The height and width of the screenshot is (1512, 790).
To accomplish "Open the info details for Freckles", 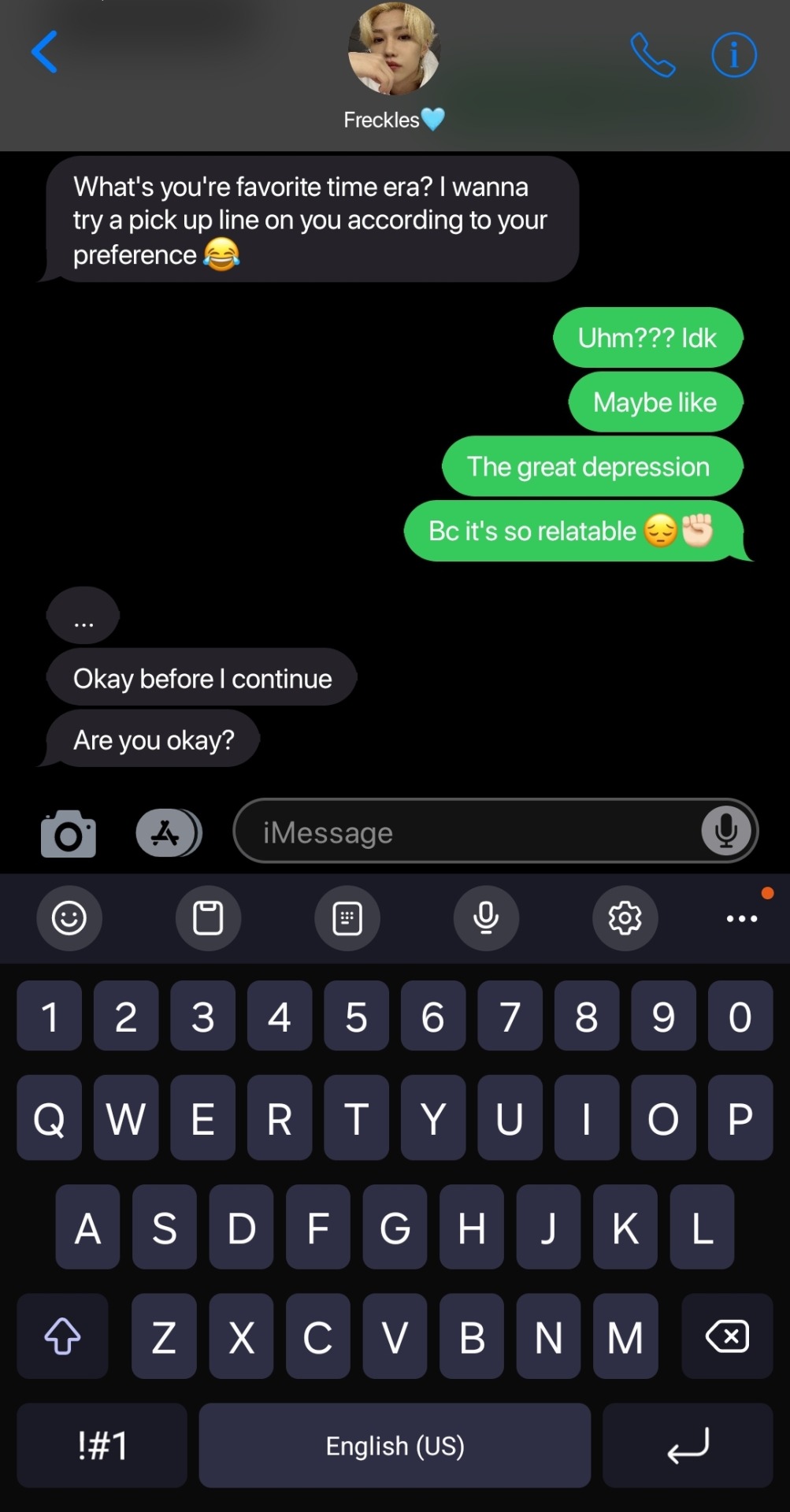I will tap(734, 54).
